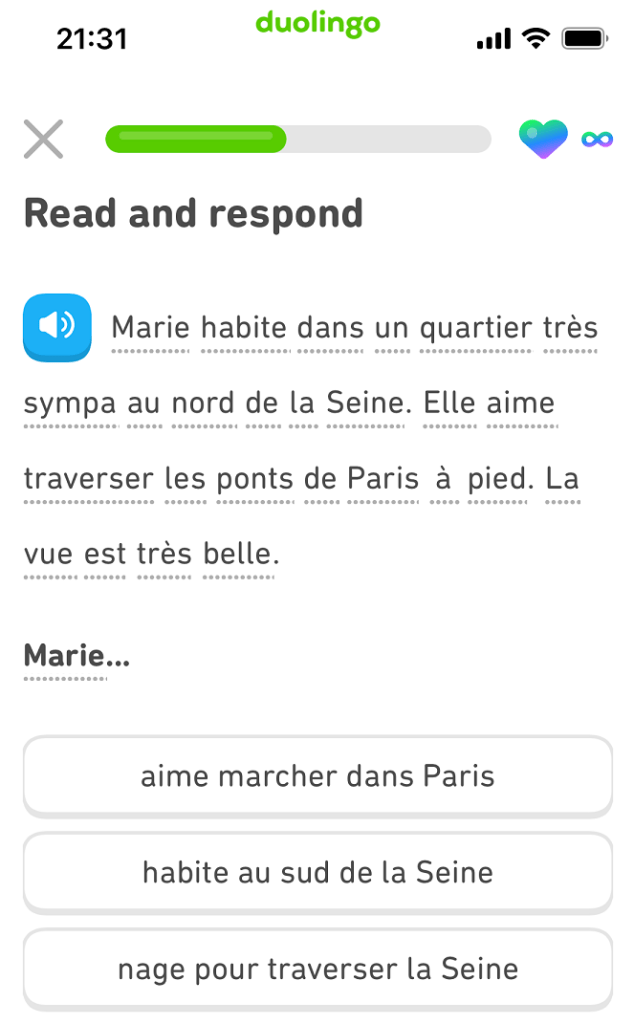Close the lesson with the X icon
Screen dimensions: 634x1024
[43, 139]
